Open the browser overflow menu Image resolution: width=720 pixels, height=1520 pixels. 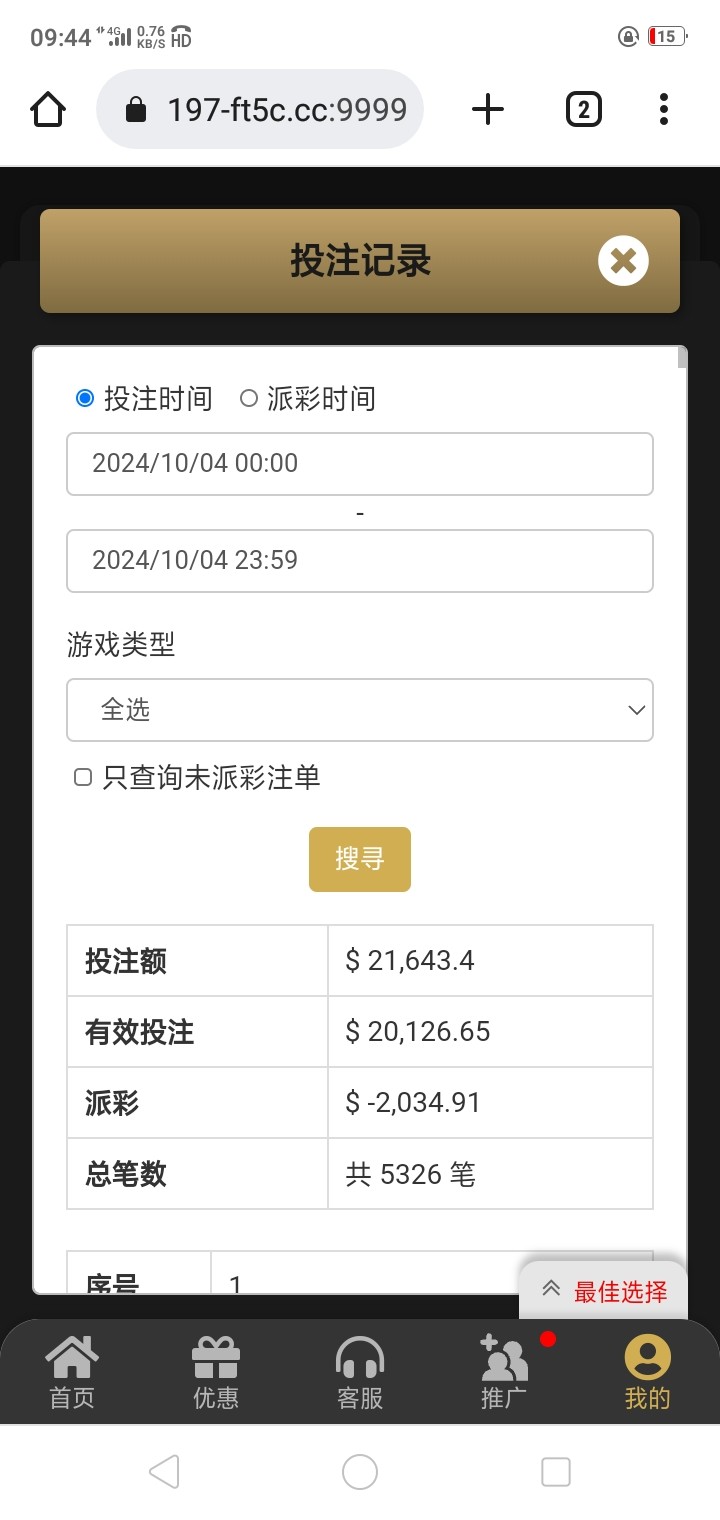664,109
